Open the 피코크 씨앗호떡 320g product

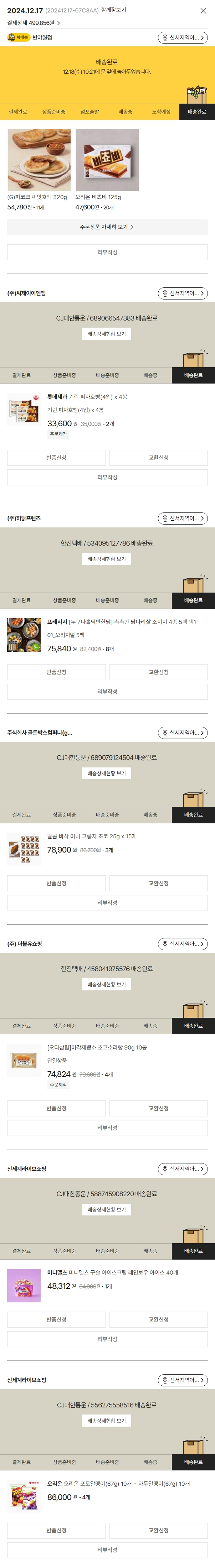39,160
